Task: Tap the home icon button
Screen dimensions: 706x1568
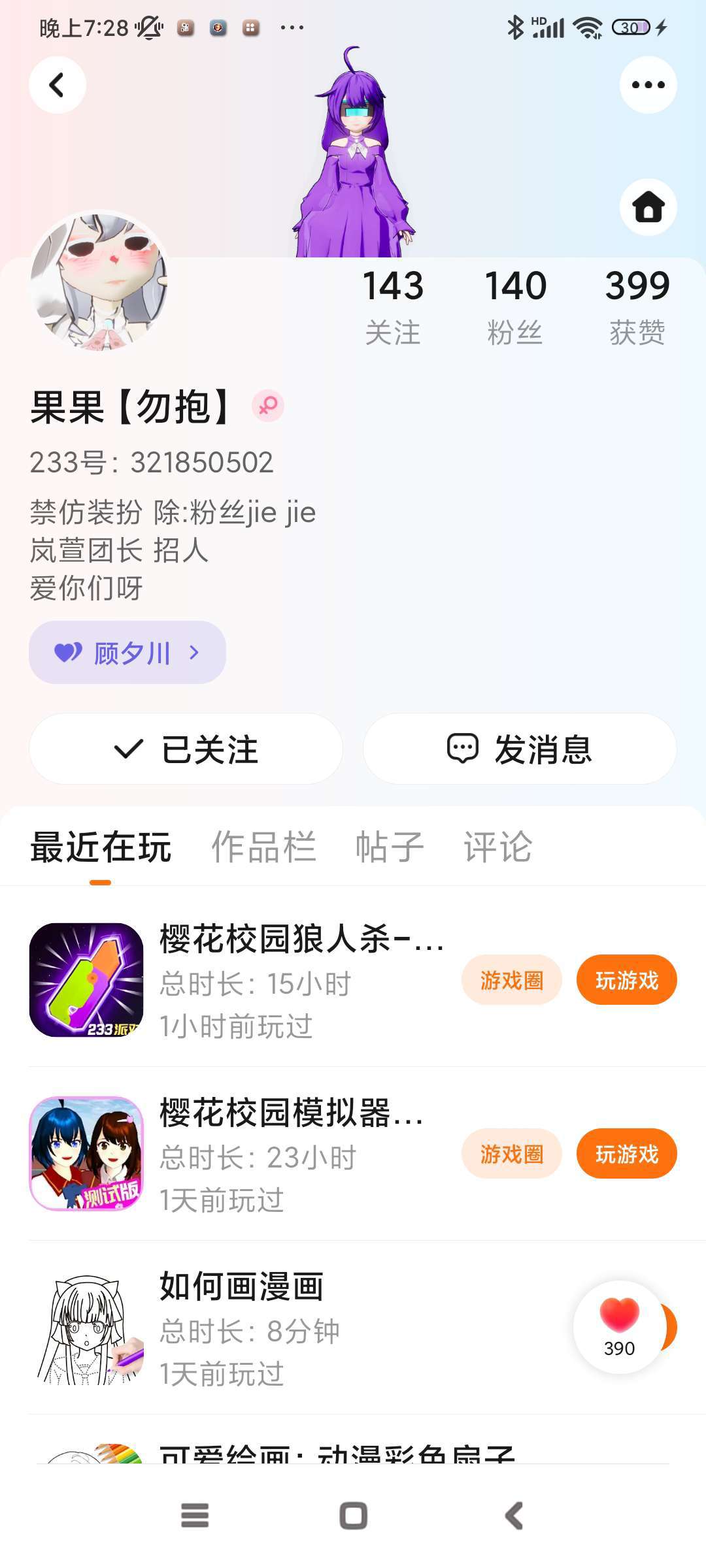Action: point(648,207)
